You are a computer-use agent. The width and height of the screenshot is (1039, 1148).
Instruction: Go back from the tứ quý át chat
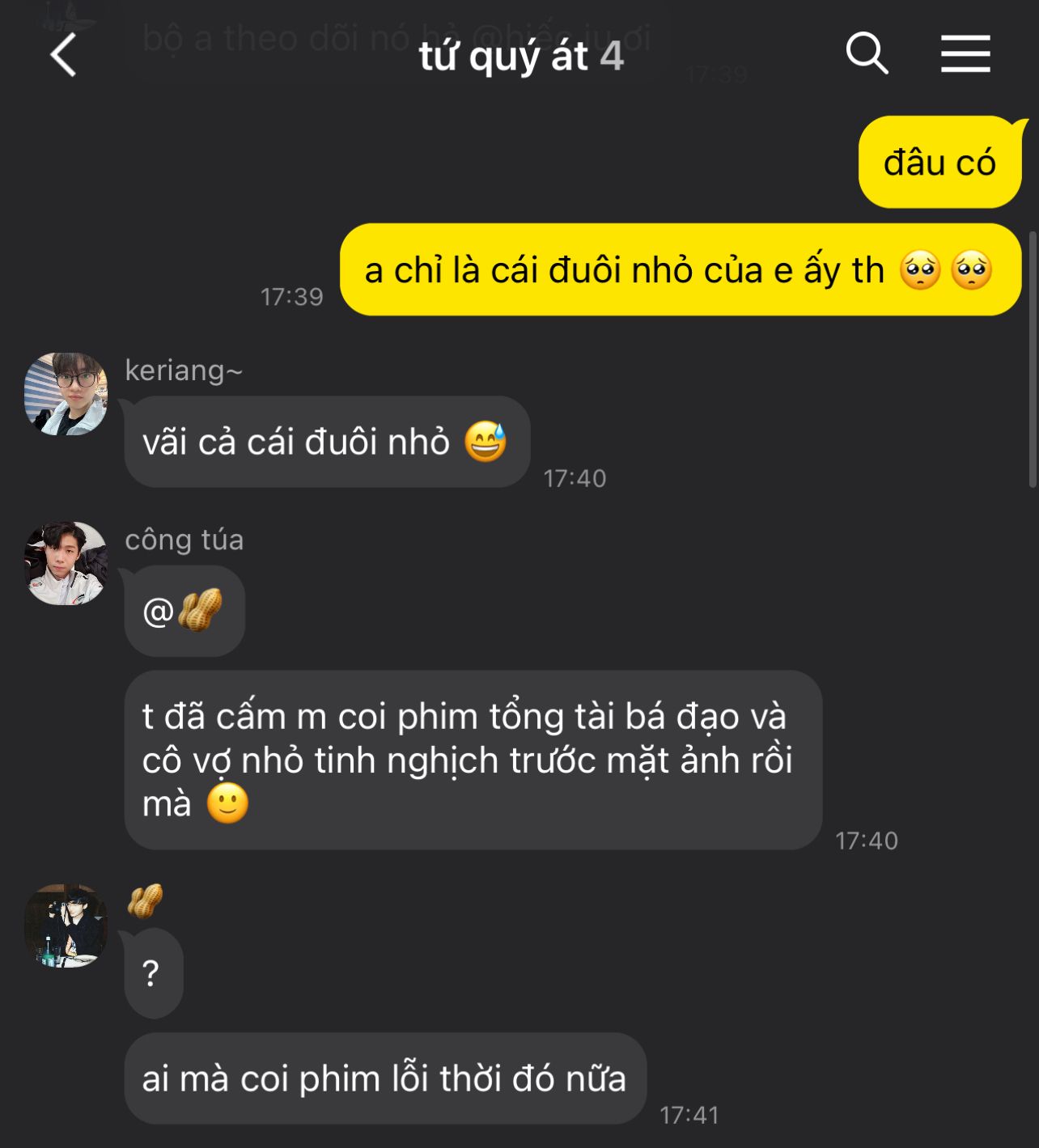point(63,55)
